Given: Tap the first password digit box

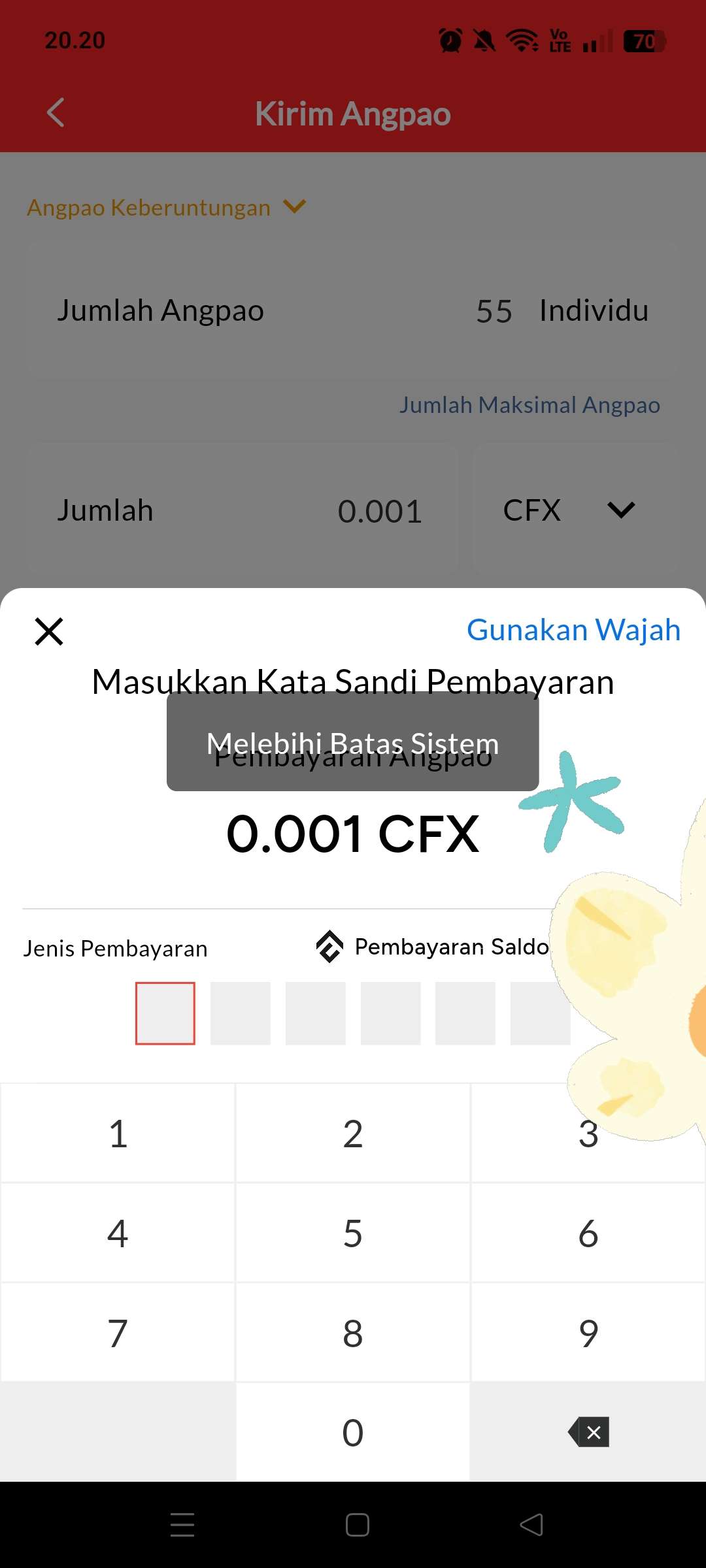Looking at the screenshot, I should point(165,1013).
